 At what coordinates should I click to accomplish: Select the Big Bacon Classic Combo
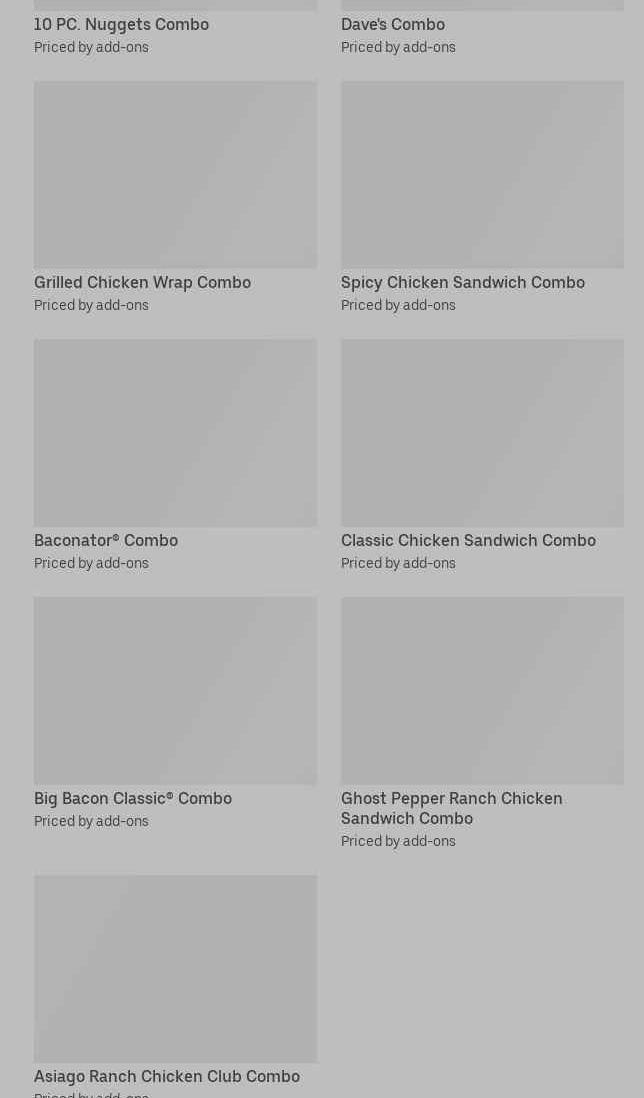[x=175, y=713]
